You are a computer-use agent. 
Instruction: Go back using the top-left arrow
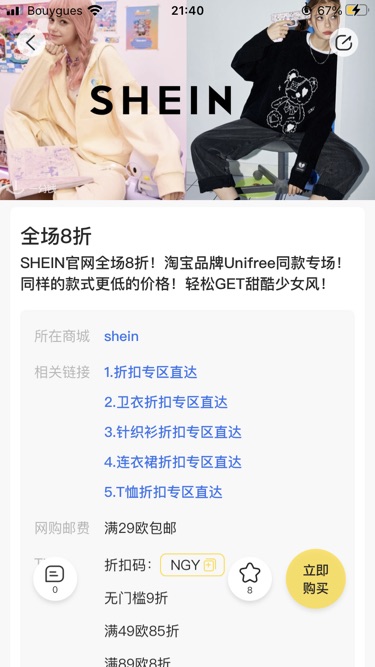click(x=31, y=43)
